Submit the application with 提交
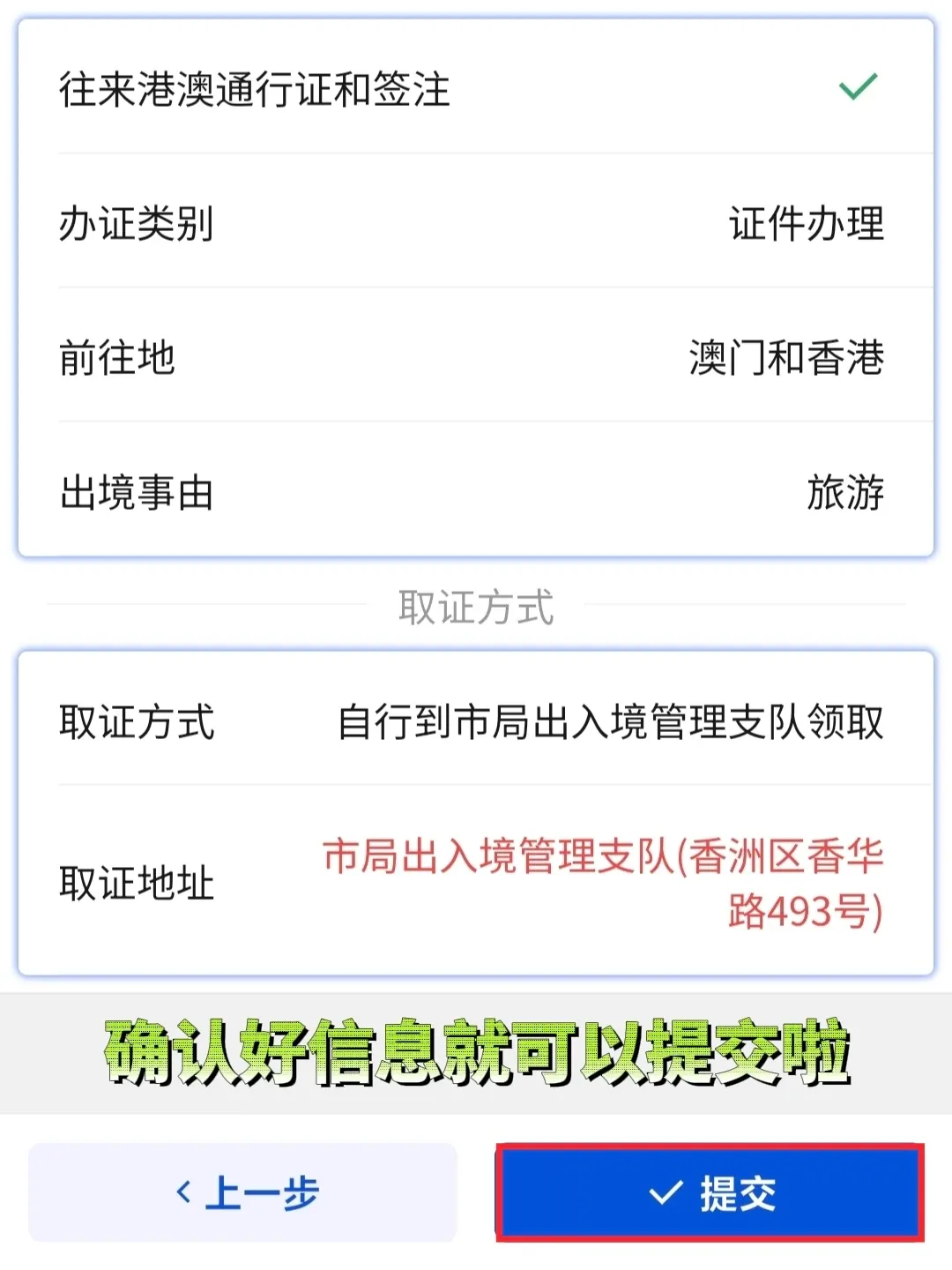952x1270 pixels. click(710, 1193)
